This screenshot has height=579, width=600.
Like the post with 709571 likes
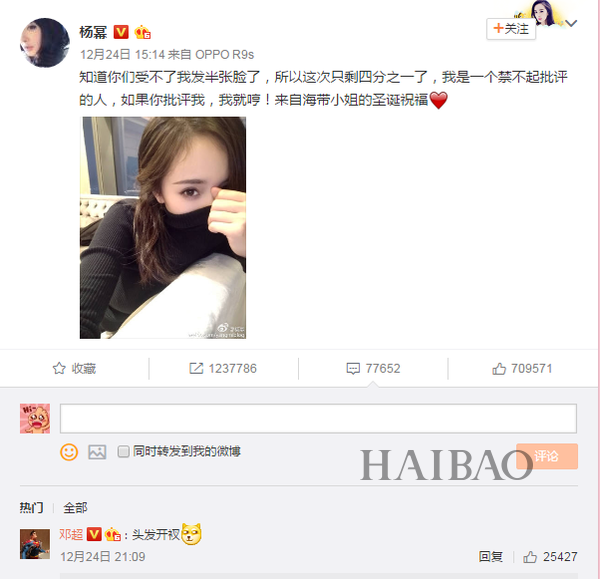[522, 369]
